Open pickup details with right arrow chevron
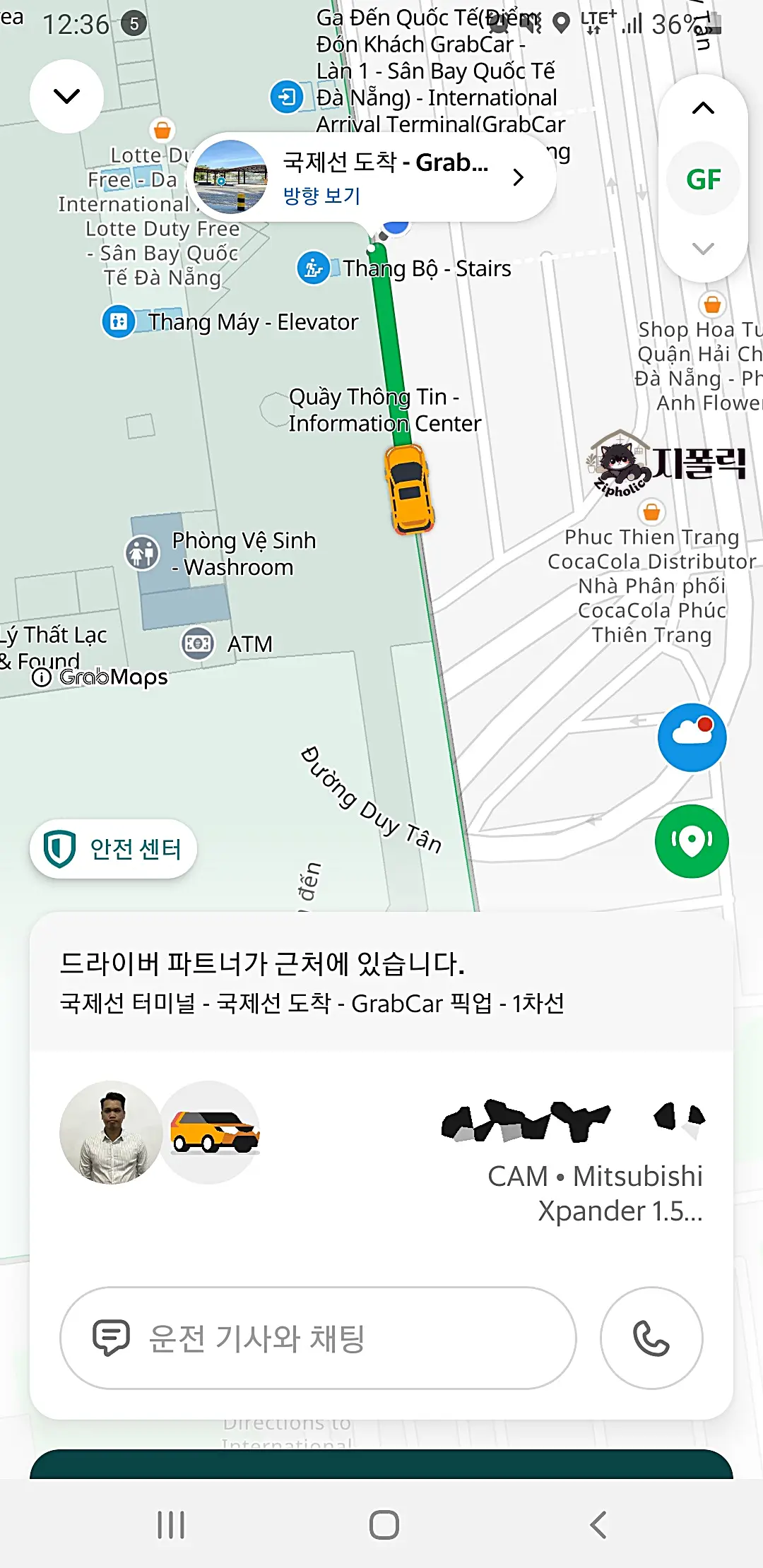The height and width of the screenshot is (1568, 763). point(519,177)
